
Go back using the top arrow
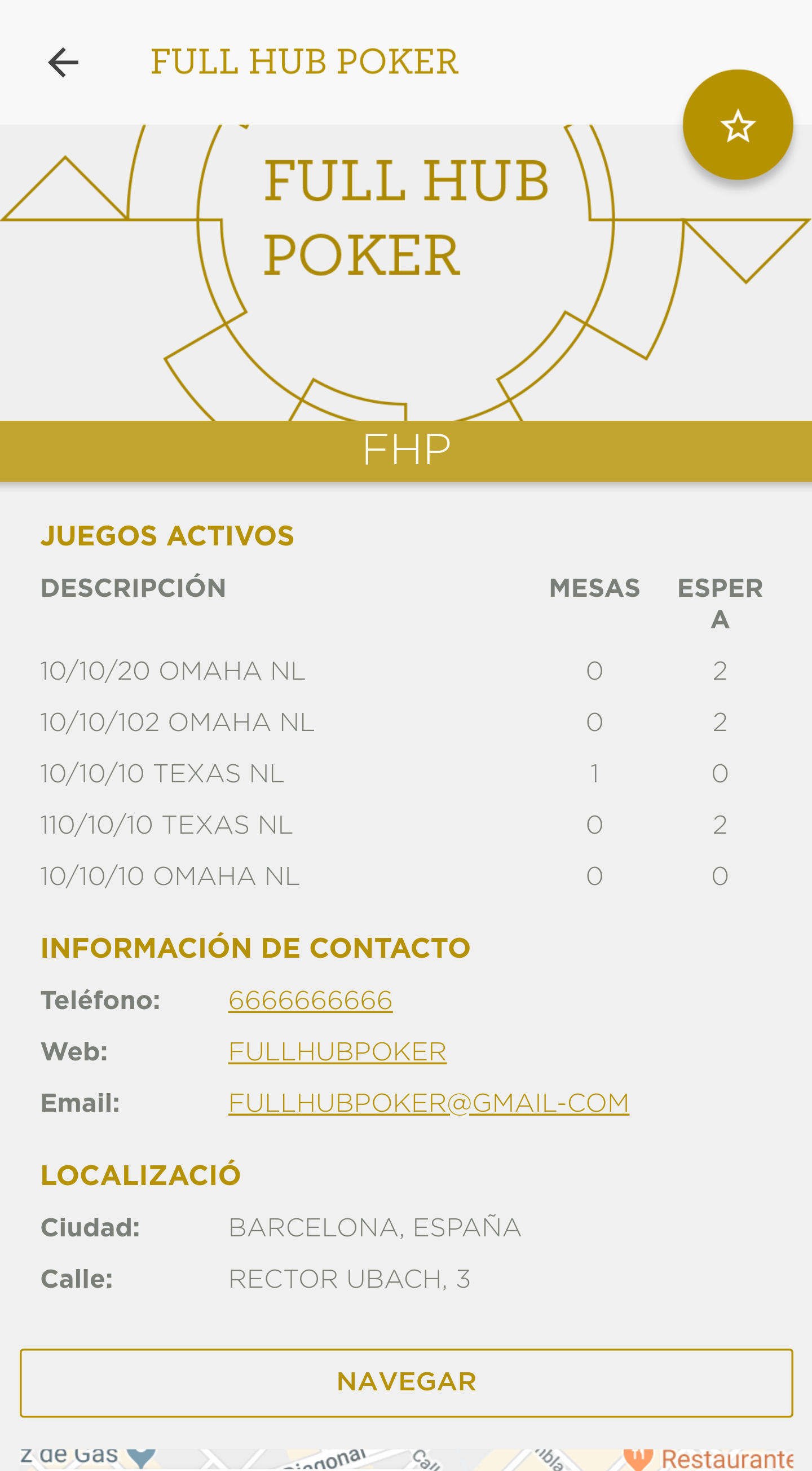coord(63,62)
